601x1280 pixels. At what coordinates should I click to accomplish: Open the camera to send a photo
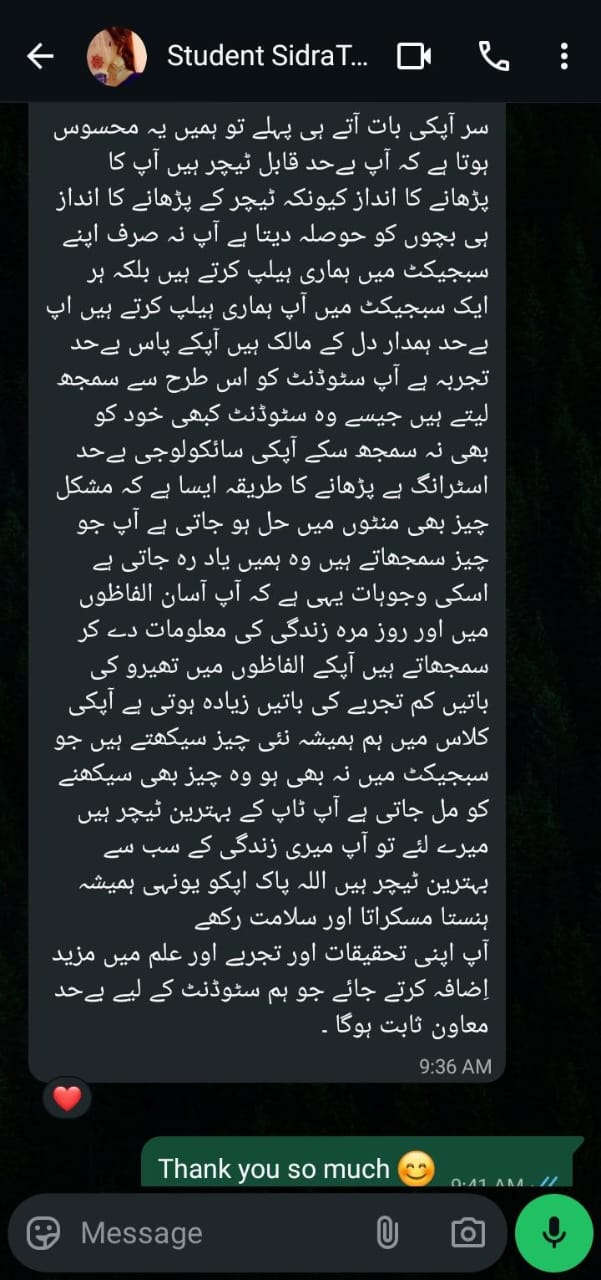pyautogui.click(x=467, y=1233)
